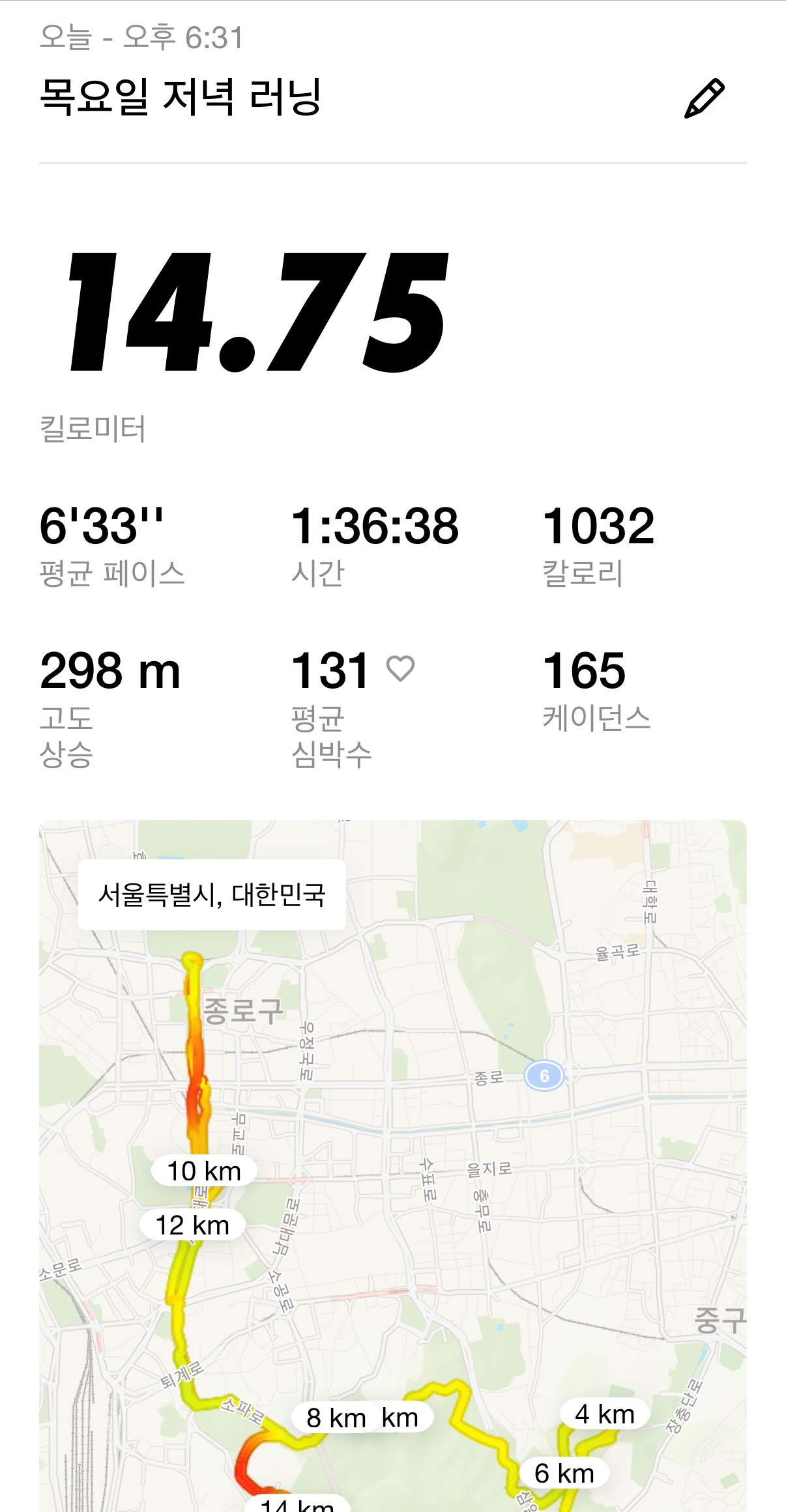Open the 서울특별시, 대한민국 location label
This screenshot has width=786, height=1512.
(x=213, y=896)
